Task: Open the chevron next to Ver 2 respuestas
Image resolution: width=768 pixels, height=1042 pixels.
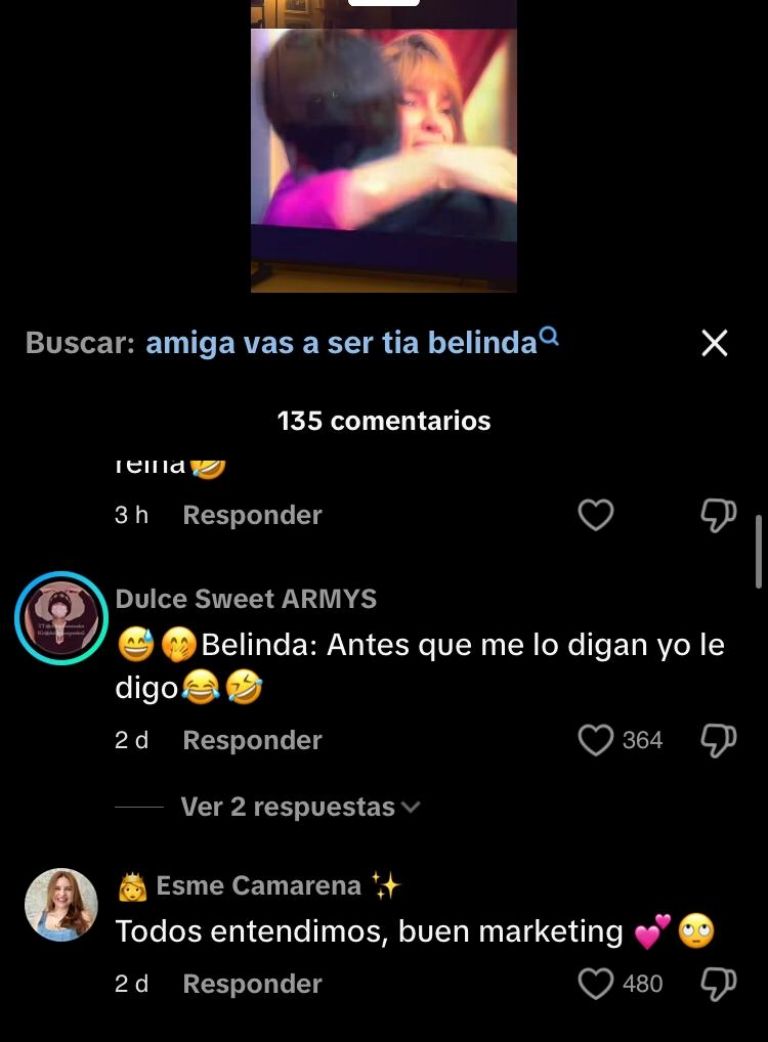Action: (x=410, y=806)
